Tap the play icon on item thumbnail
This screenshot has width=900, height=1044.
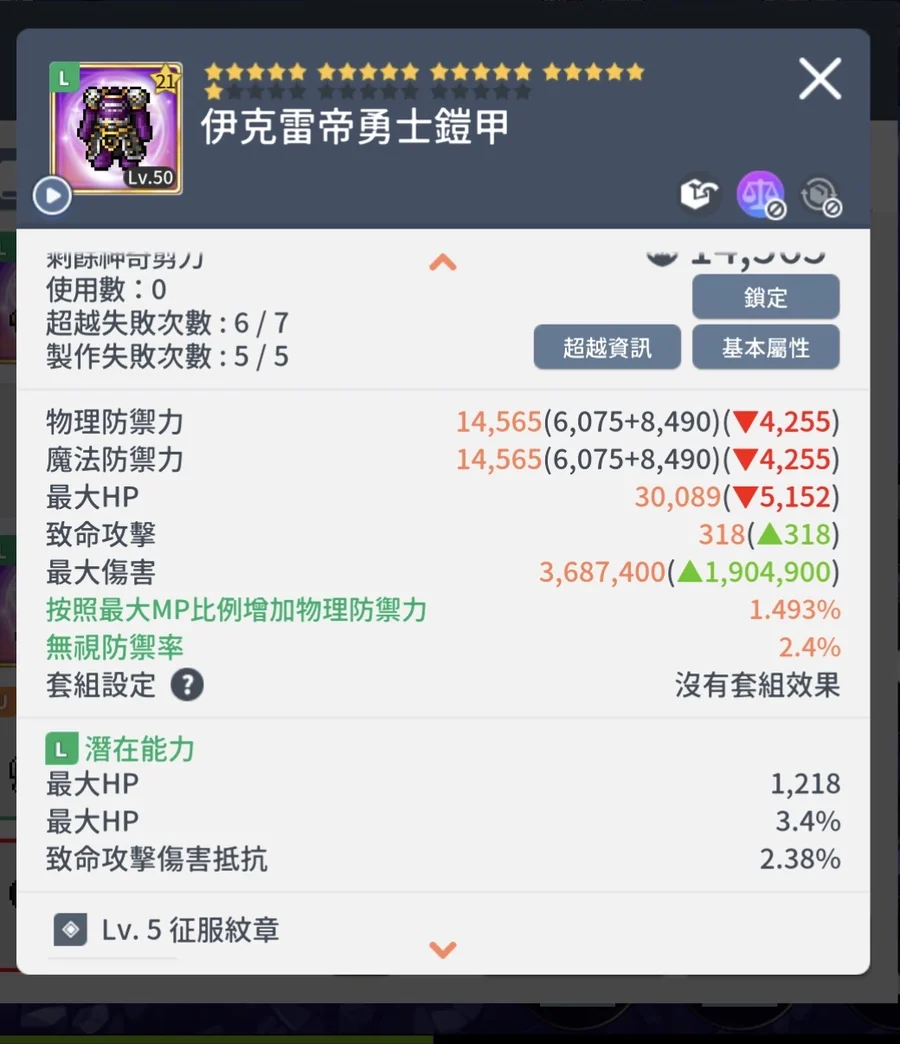[52, 196]
